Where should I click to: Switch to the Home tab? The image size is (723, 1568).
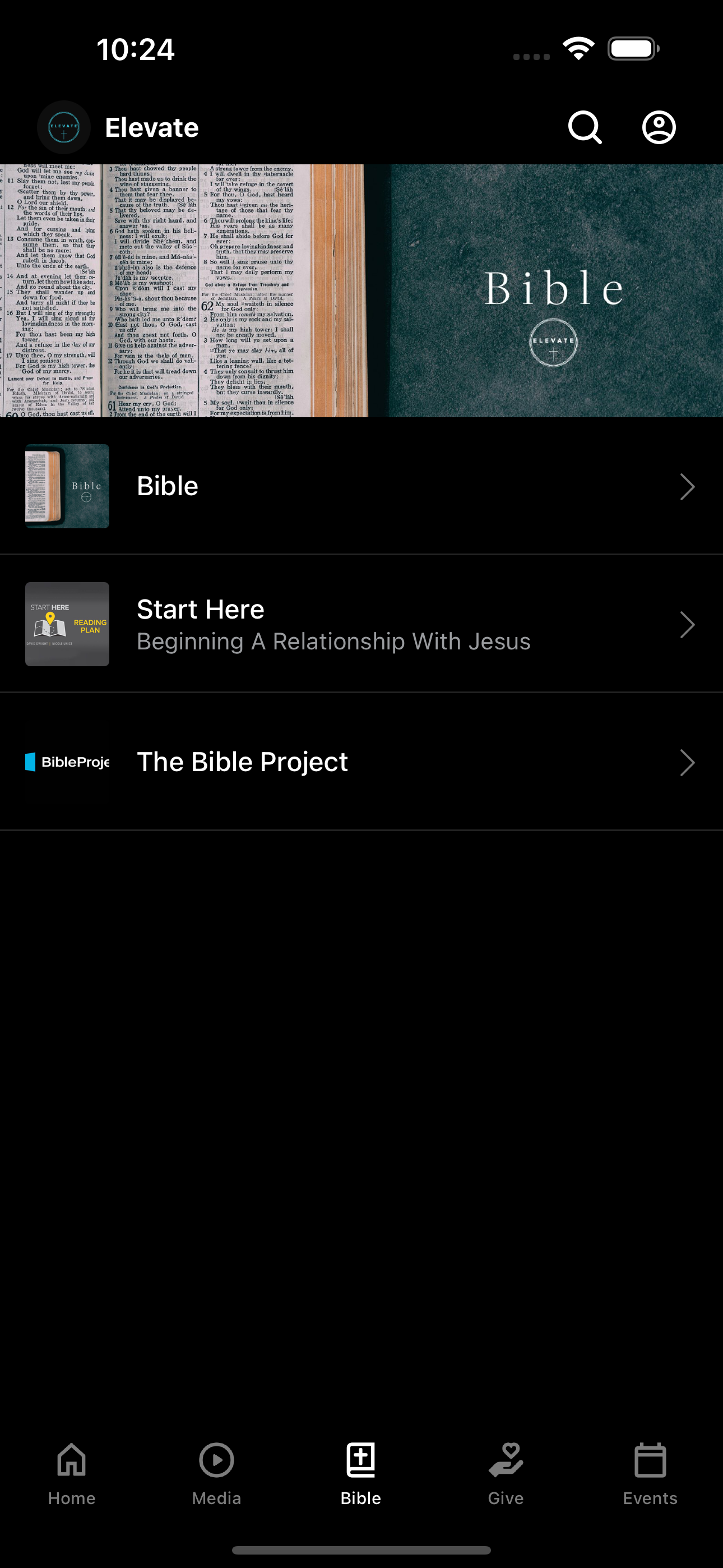tap(72, 1474)
